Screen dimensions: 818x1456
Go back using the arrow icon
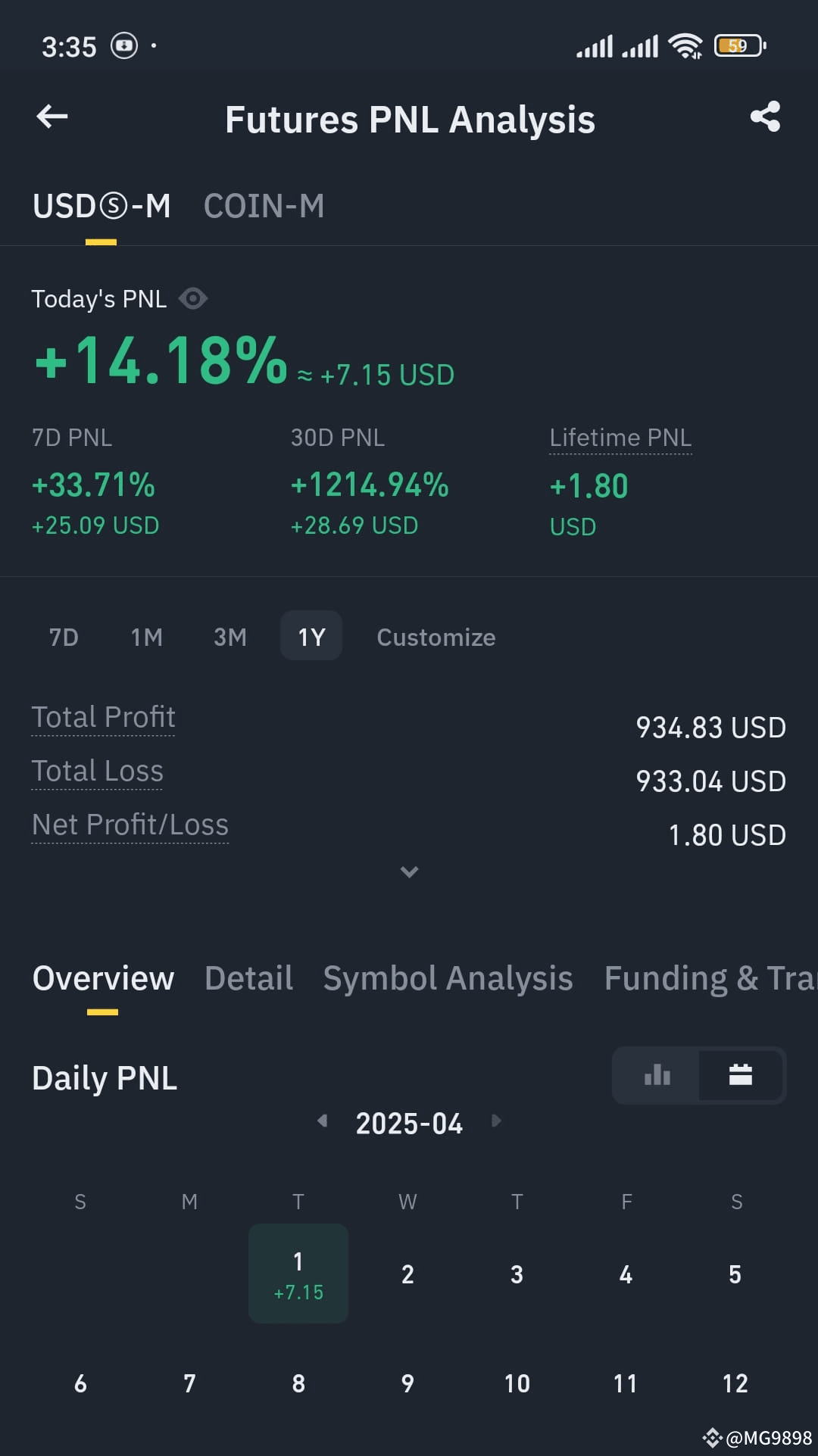coord(52,117)
